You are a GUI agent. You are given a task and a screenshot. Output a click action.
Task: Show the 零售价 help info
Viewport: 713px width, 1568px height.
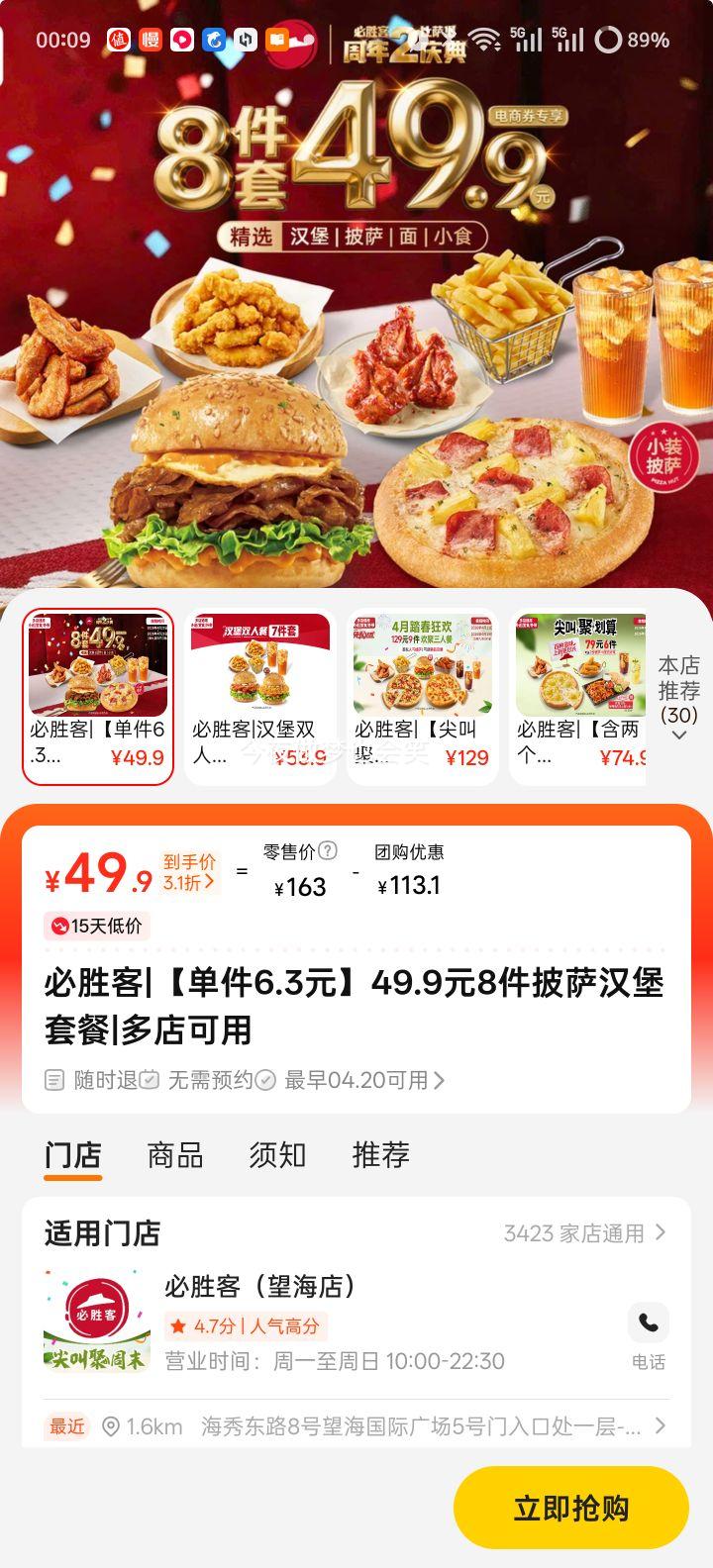click(x=328, y=850)
